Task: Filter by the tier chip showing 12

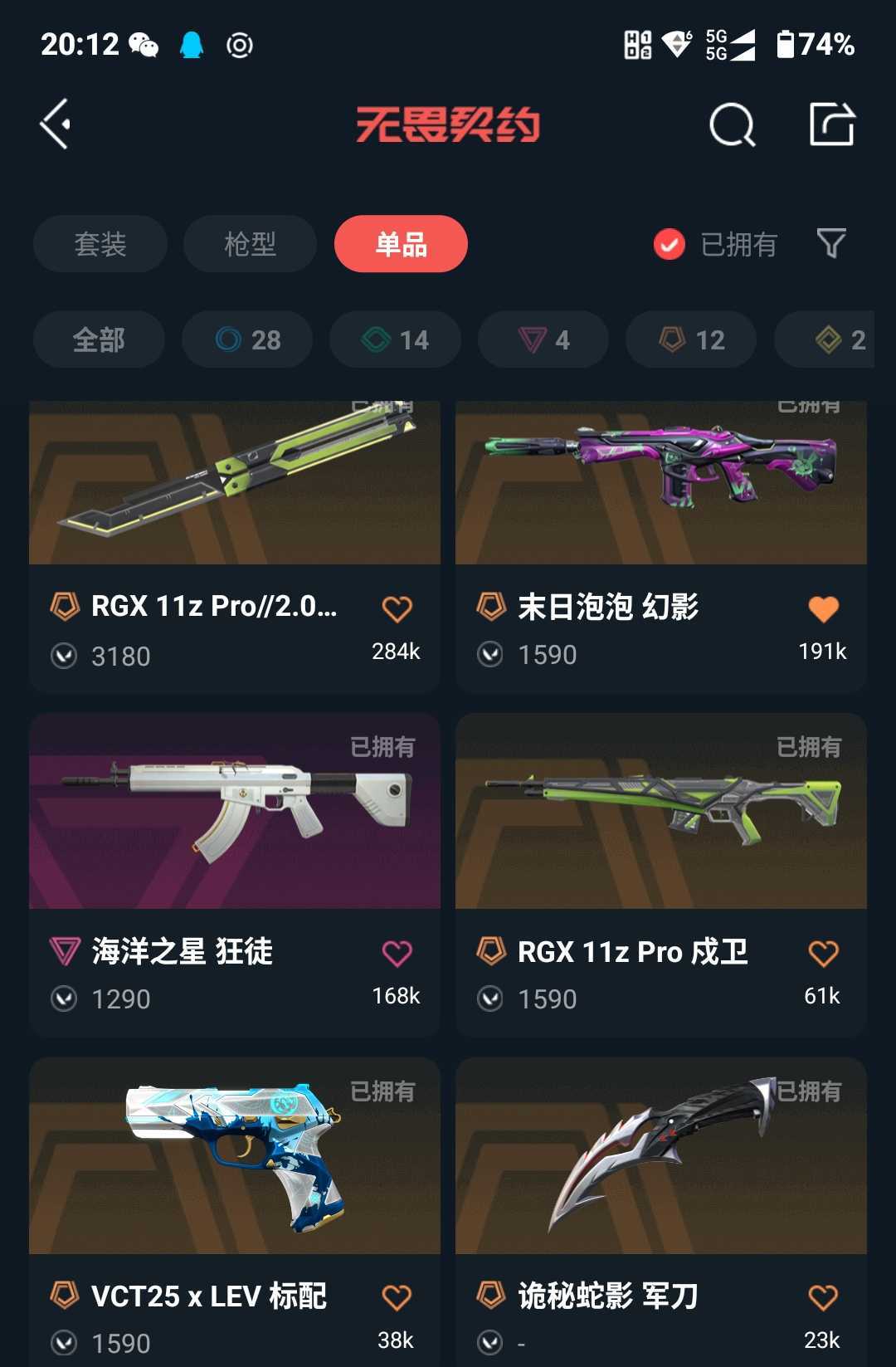Action: (x=691, y=339)
